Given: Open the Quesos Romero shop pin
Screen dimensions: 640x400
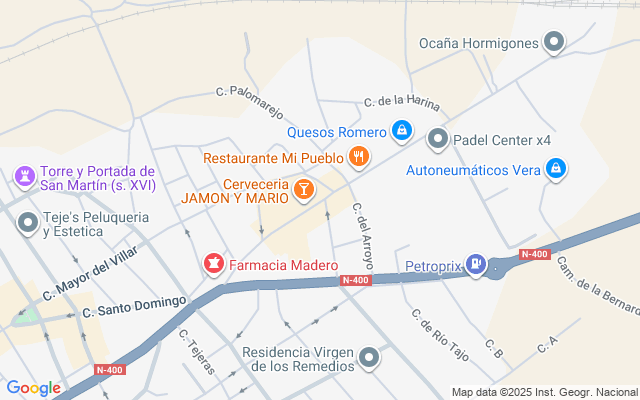Looking at the screenshot, I should 401,130.
